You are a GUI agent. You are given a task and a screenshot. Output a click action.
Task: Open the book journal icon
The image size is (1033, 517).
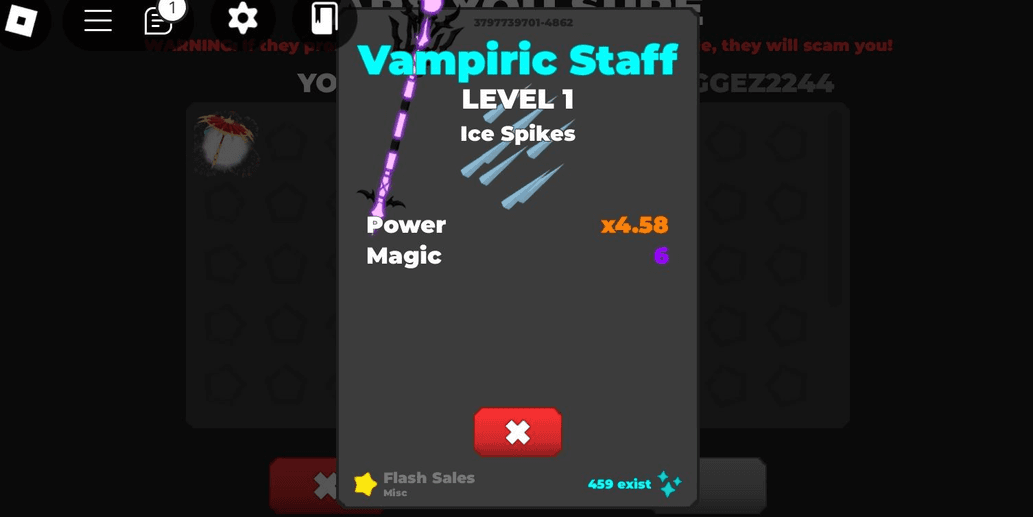pyautogui.click(x=324, y=18)
